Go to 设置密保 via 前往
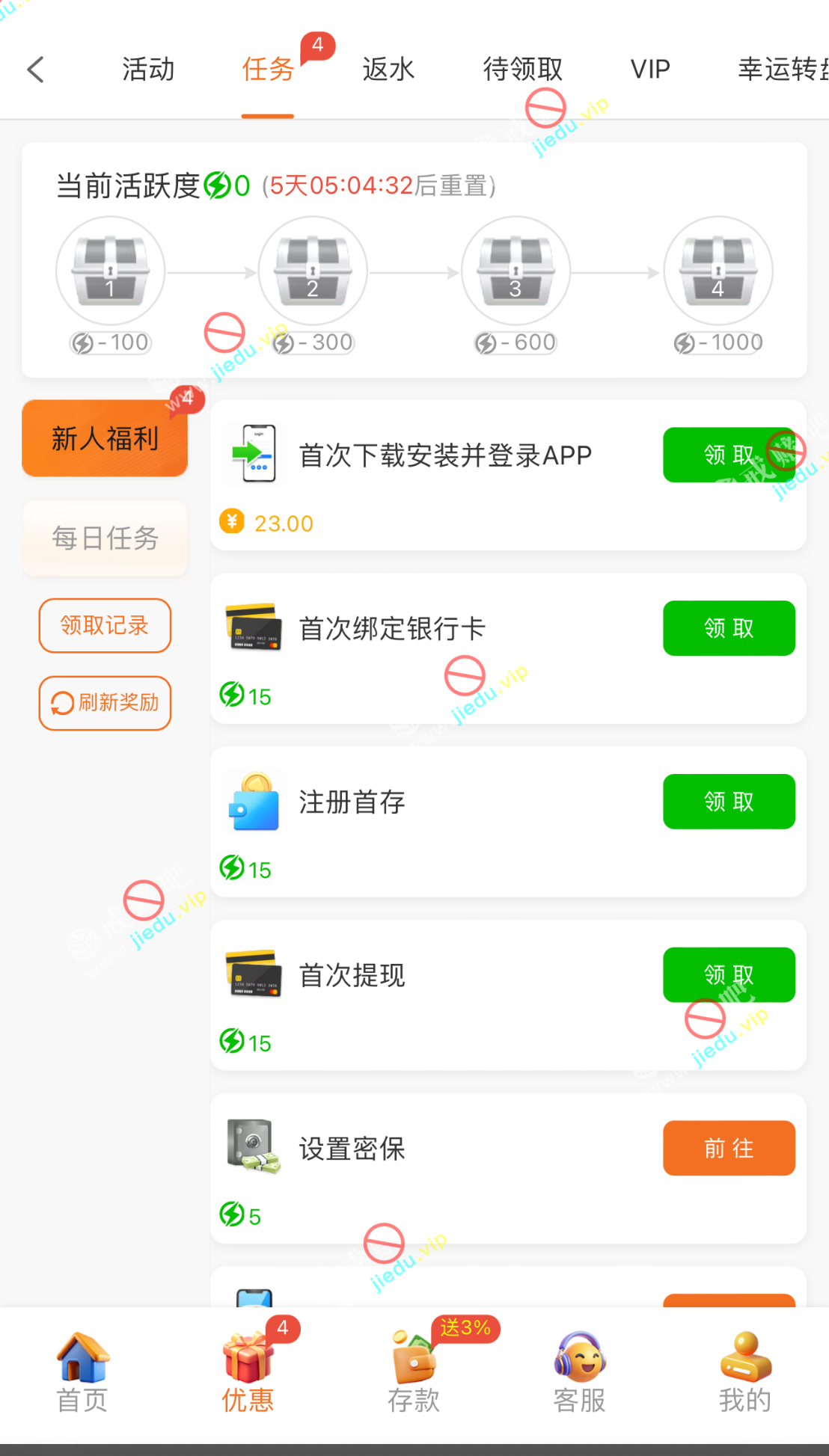Image resolution: width=829 pixels, height=1456 pixels. point(729,1148)
